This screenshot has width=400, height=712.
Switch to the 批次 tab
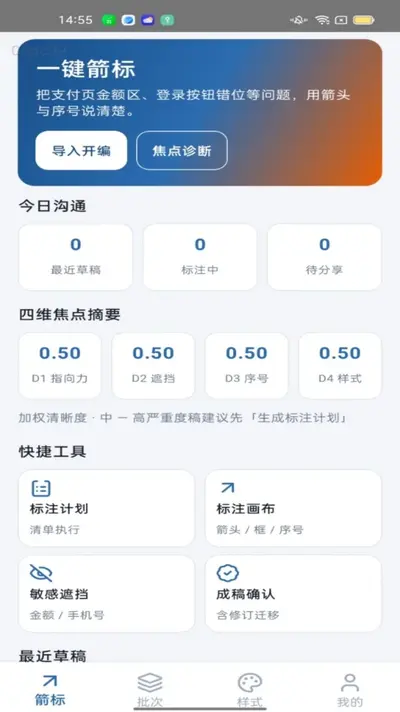(x=150, y=690)
